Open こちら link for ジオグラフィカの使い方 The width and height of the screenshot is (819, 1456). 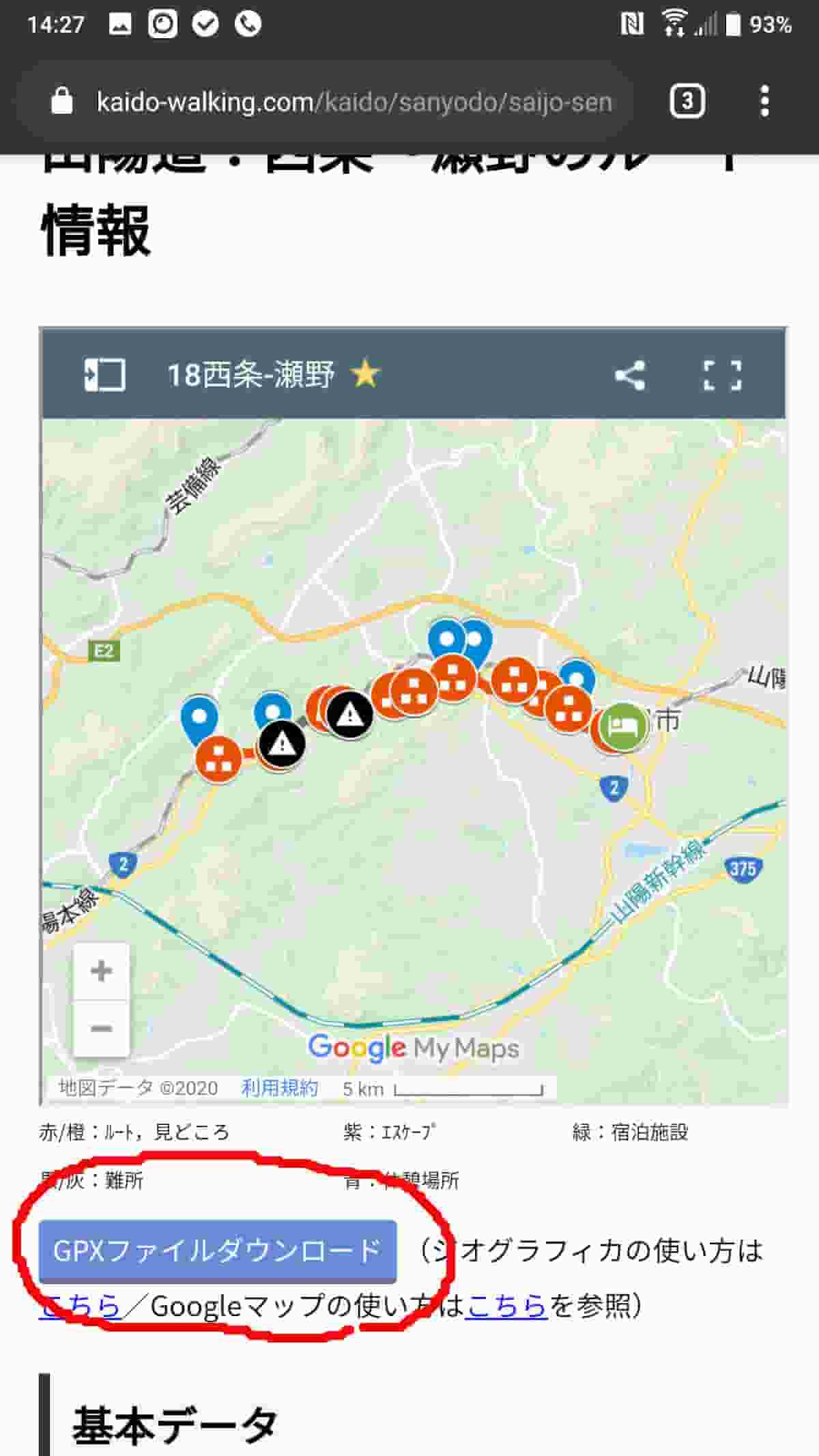point(81,1305)
